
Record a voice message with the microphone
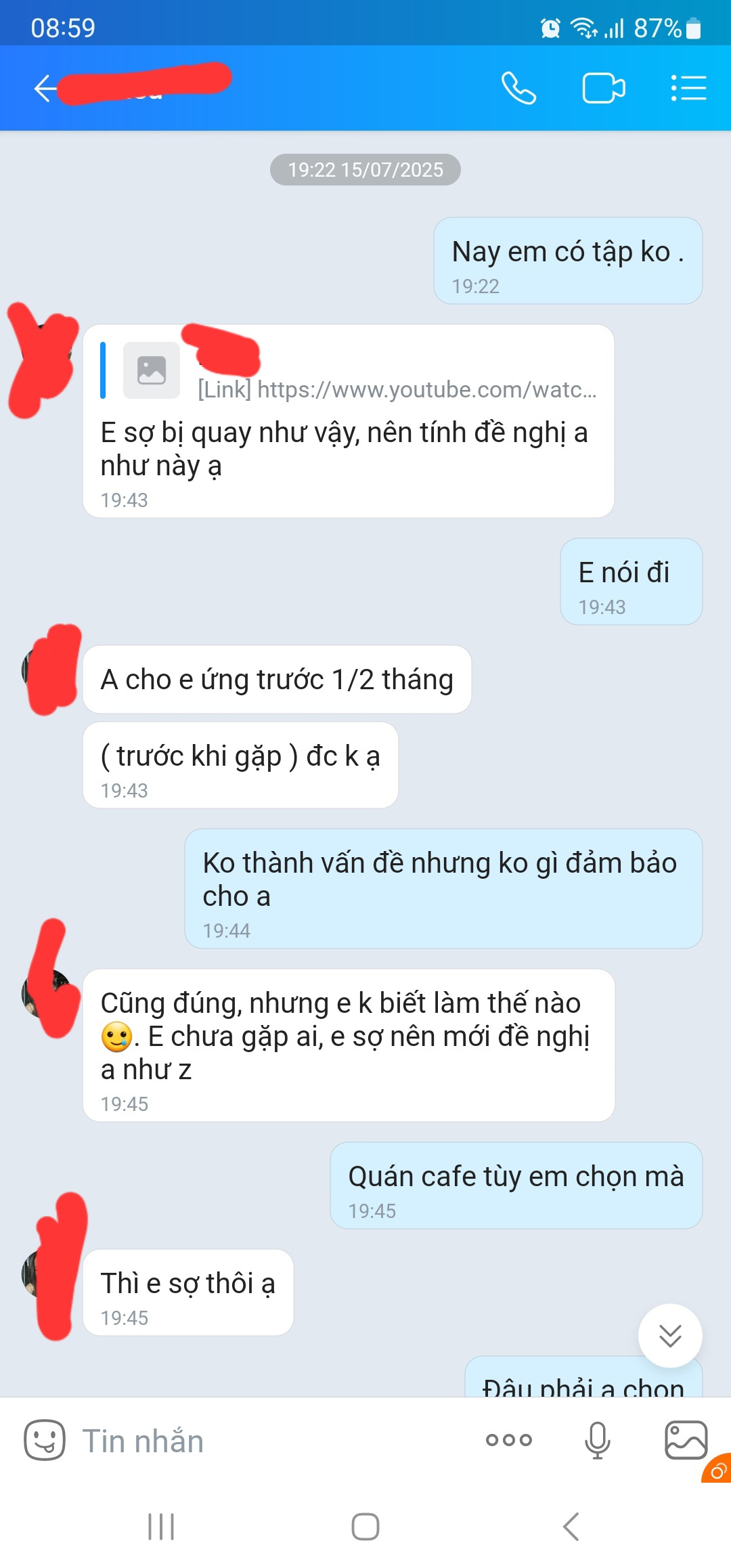pyautogui.click(x=597, y=1440)
